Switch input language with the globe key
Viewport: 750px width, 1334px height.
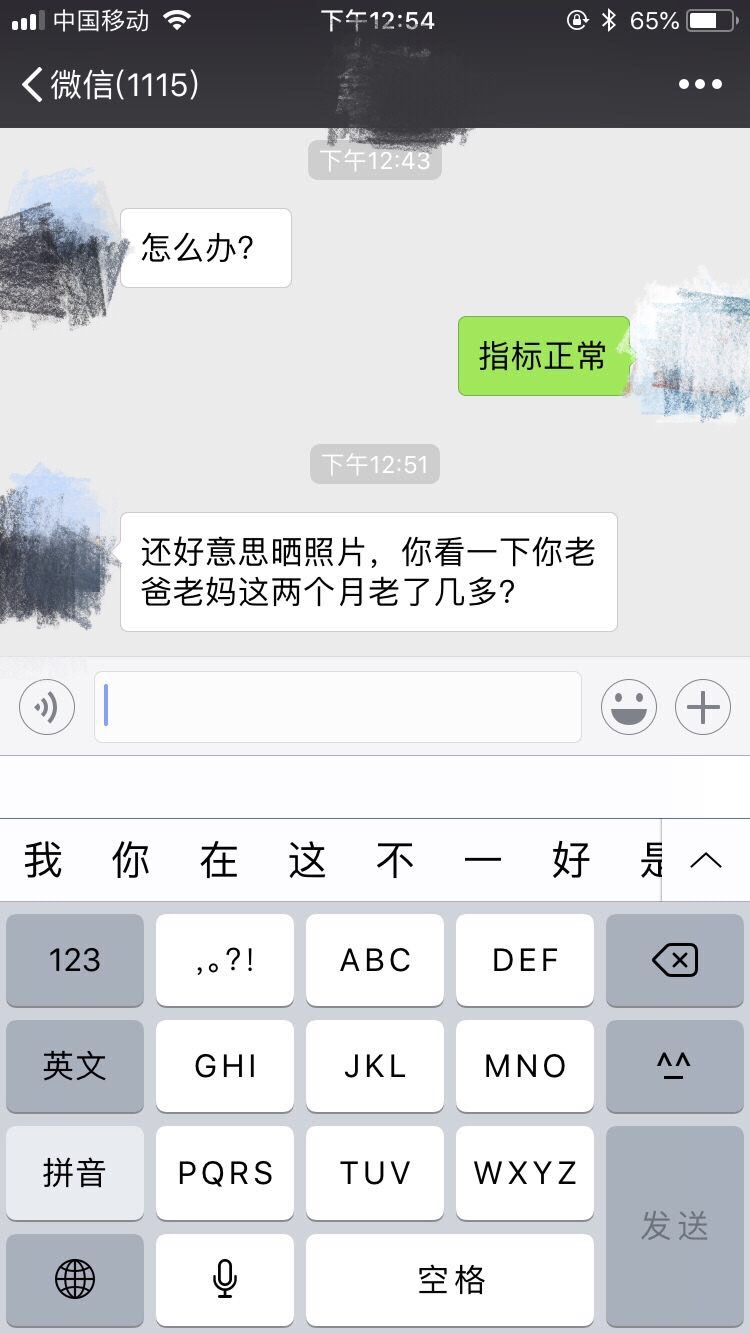[x=75, y=1280]
